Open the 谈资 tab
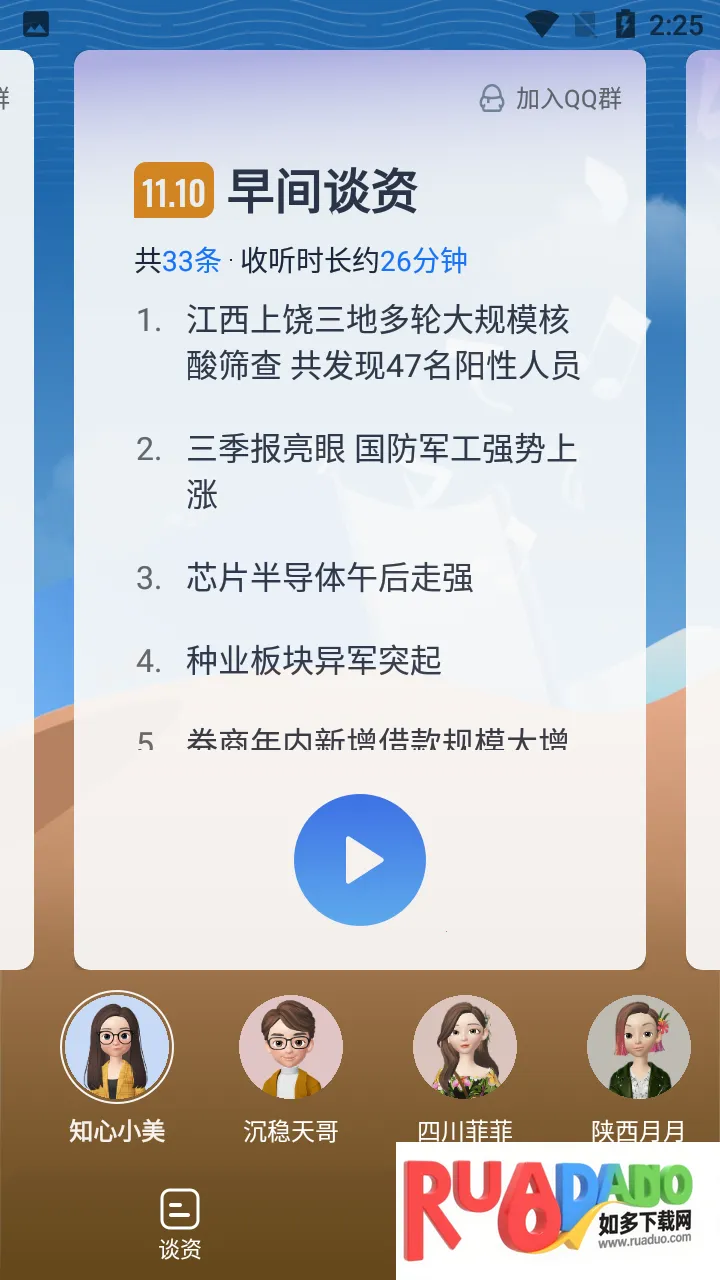 [180, 1224]
